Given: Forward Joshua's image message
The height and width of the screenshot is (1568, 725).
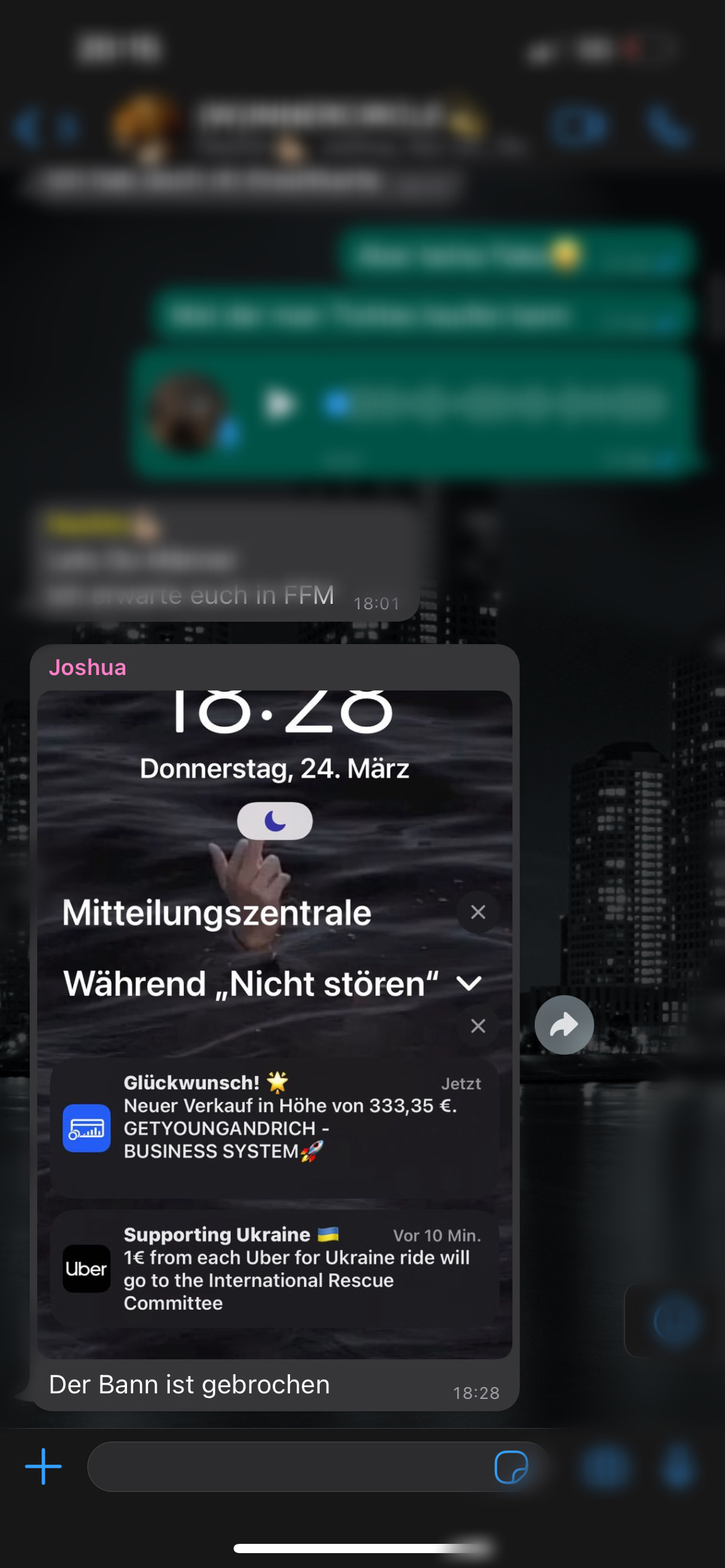Looking at the screenshot, I should click(564, 1026).
